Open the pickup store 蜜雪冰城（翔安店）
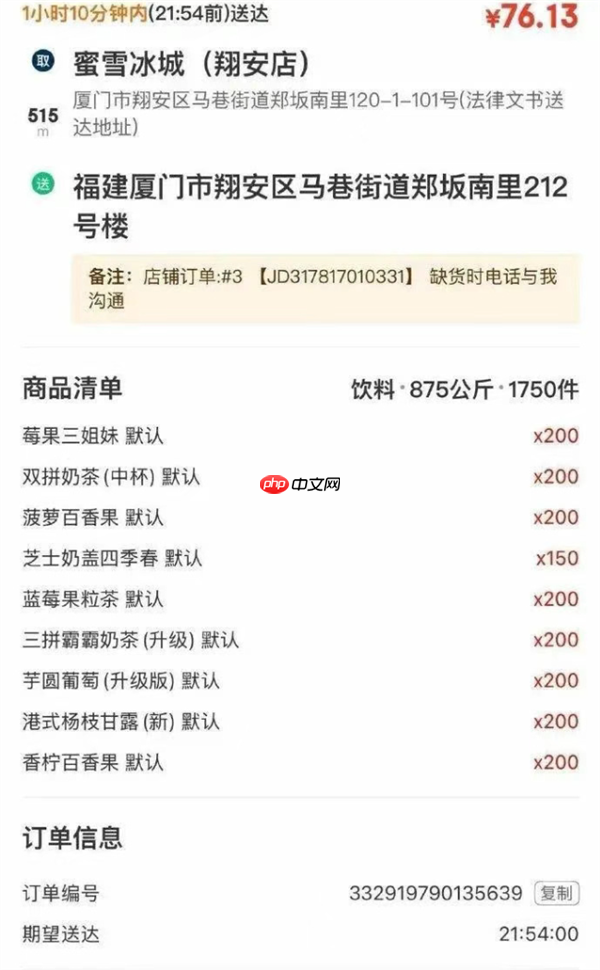The image size is (600, 970). [x=191, y=66]
